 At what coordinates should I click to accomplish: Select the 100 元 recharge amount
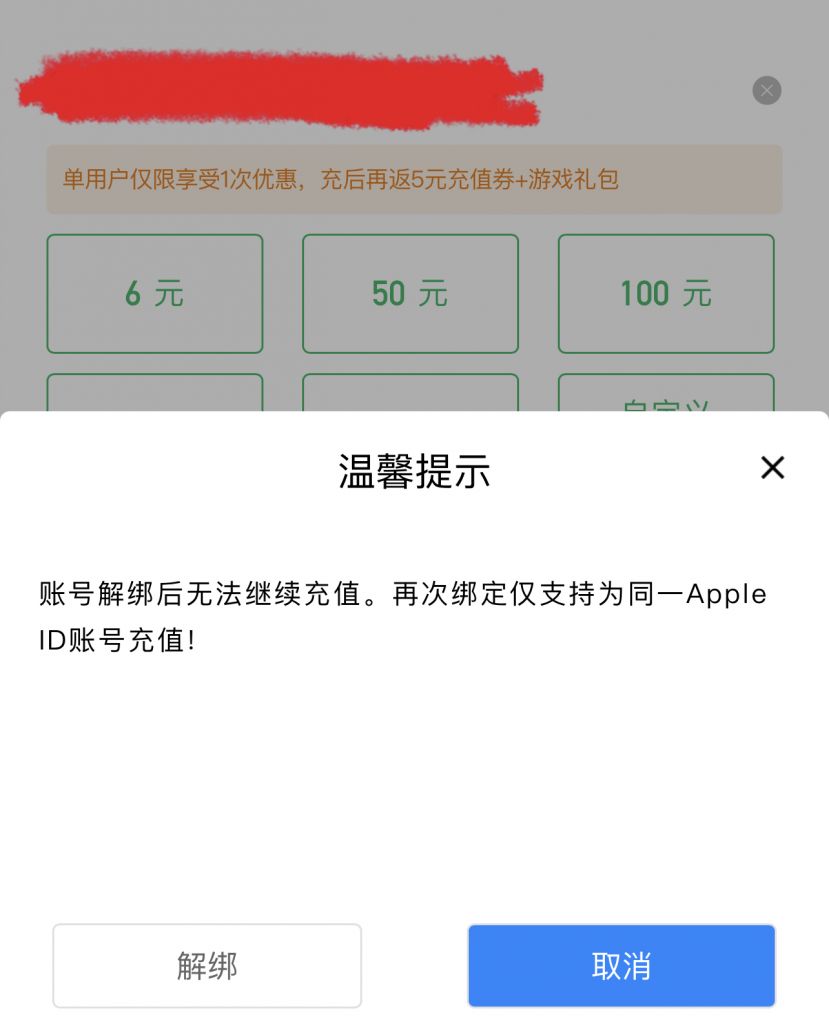pyautogui.click(x=666, y=293)
